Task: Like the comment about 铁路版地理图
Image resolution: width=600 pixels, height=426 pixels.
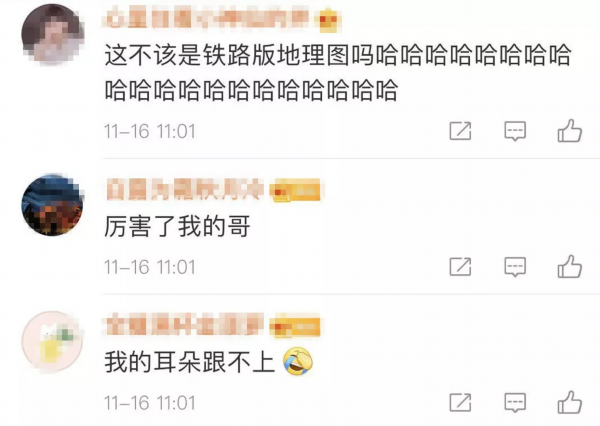Action: [569, 131]
